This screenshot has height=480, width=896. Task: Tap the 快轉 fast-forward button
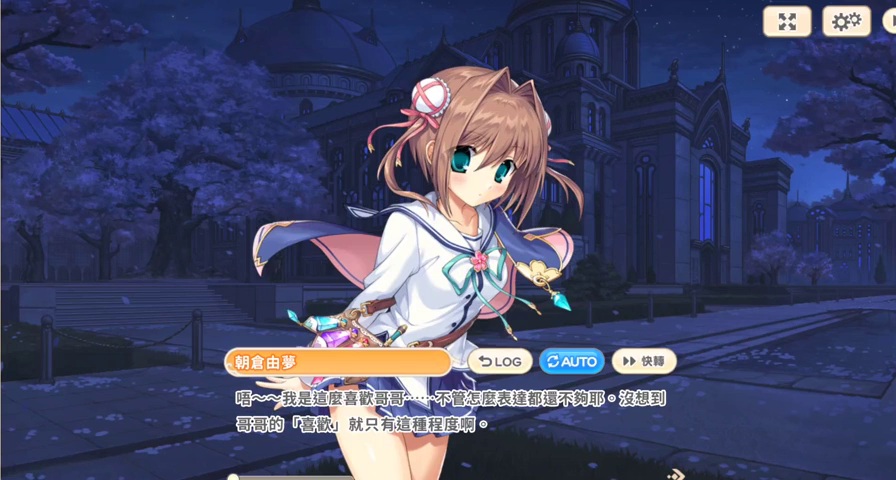pos(644,361)
